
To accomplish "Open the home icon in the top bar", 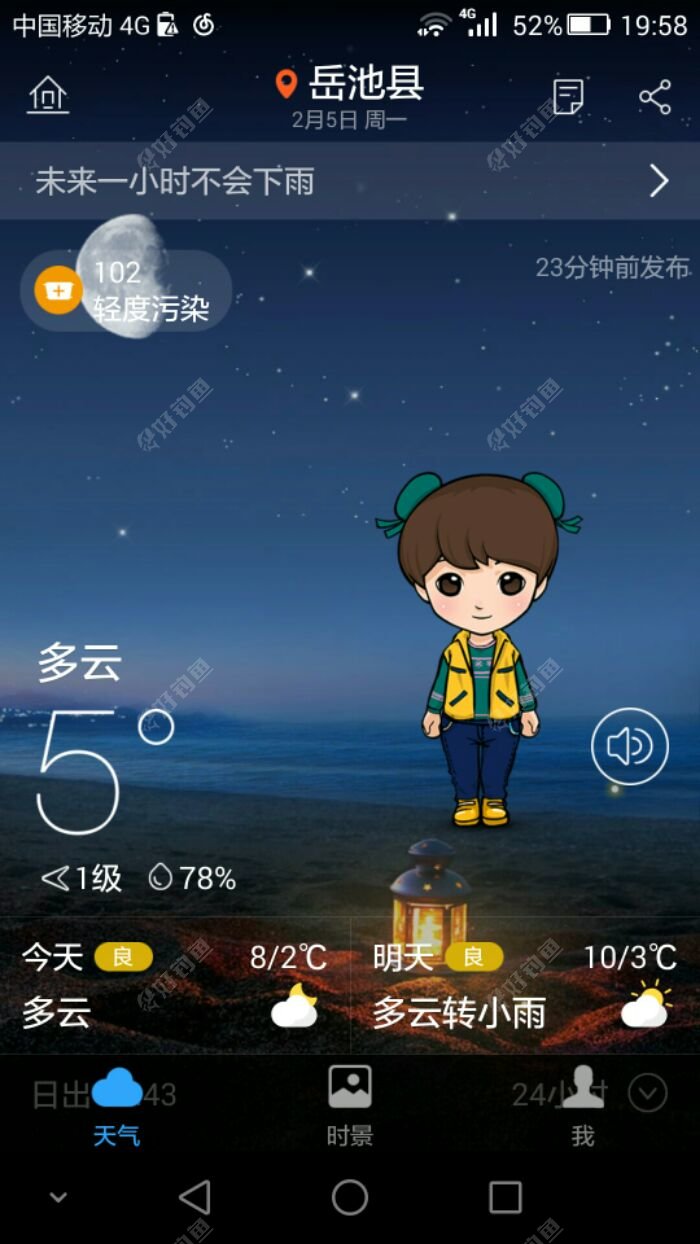I will pyautogui.click(x=48, y=96).
